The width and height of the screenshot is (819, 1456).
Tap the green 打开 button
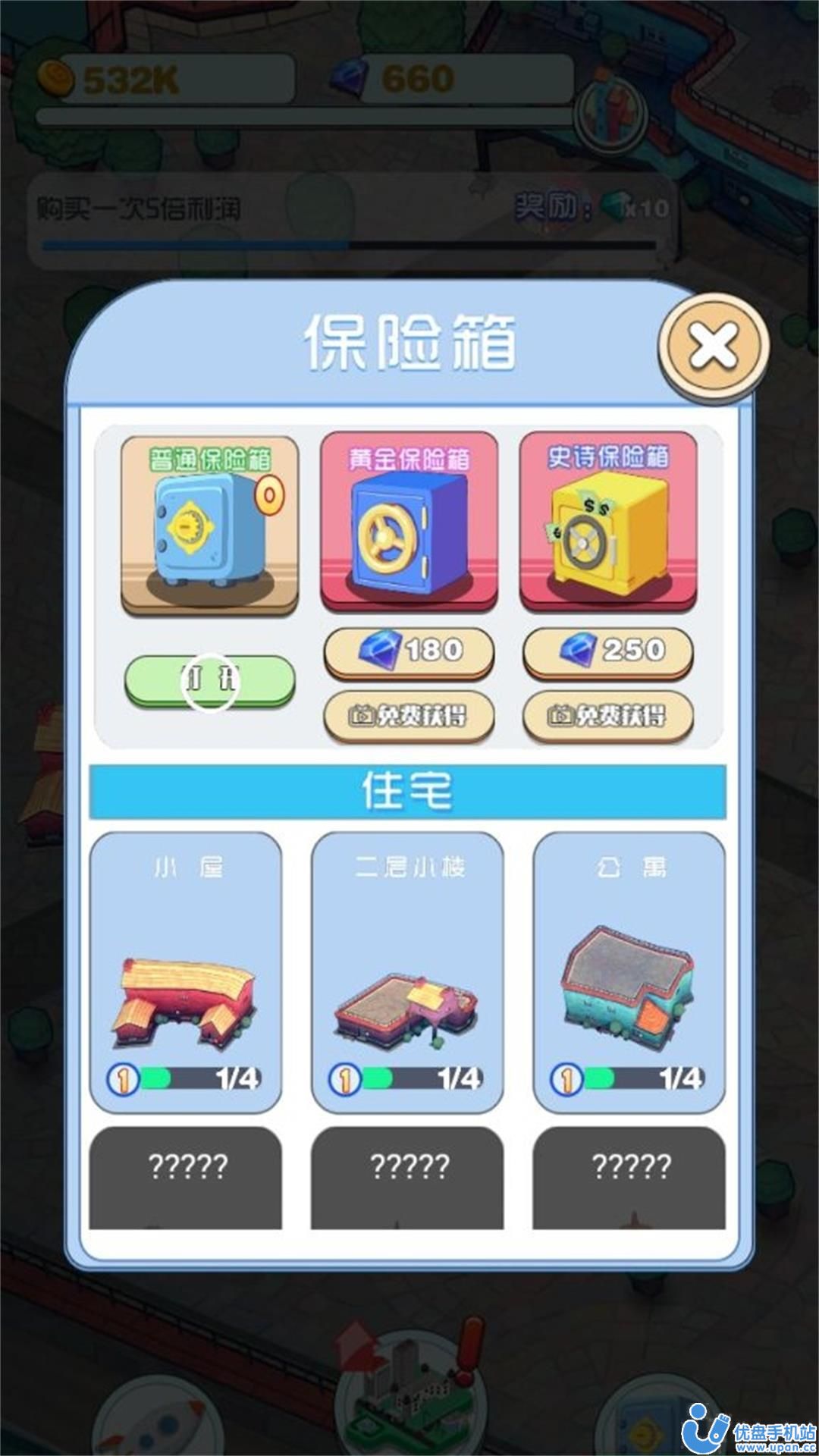click(210, 679)
